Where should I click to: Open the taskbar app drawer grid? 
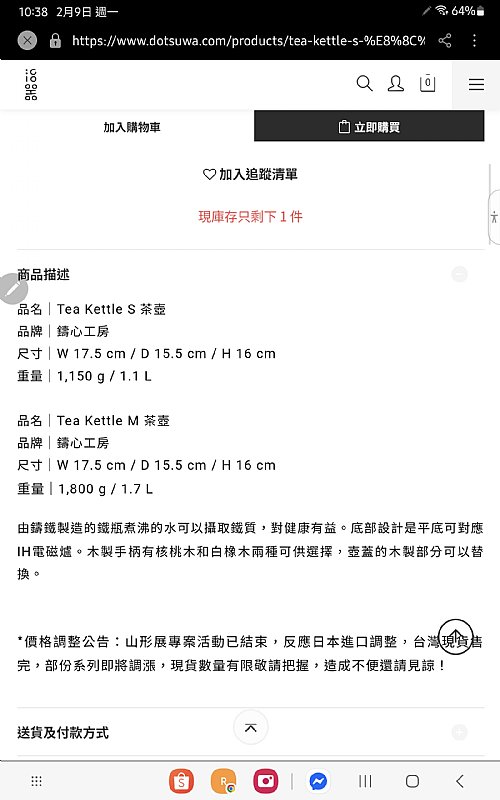coord(36,781)
